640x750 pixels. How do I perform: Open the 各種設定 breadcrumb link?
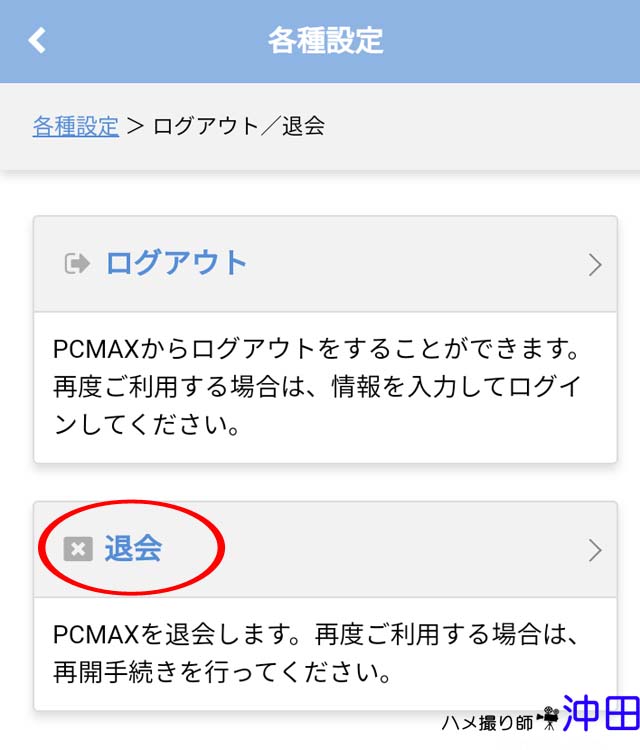point(76,127)
